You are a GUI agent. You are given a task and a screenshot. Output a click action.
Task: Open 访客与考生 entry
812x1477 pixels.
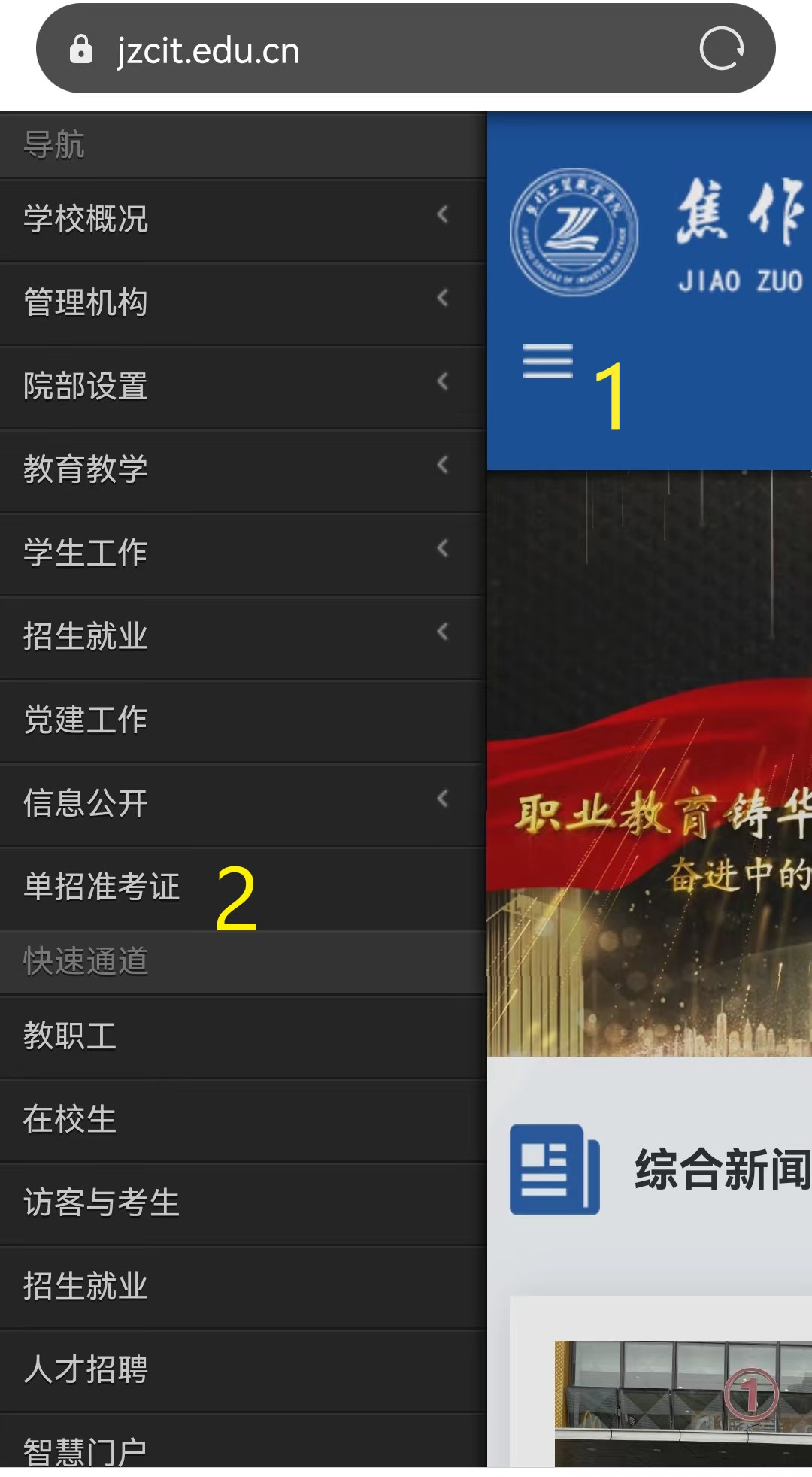[241, 1203]
